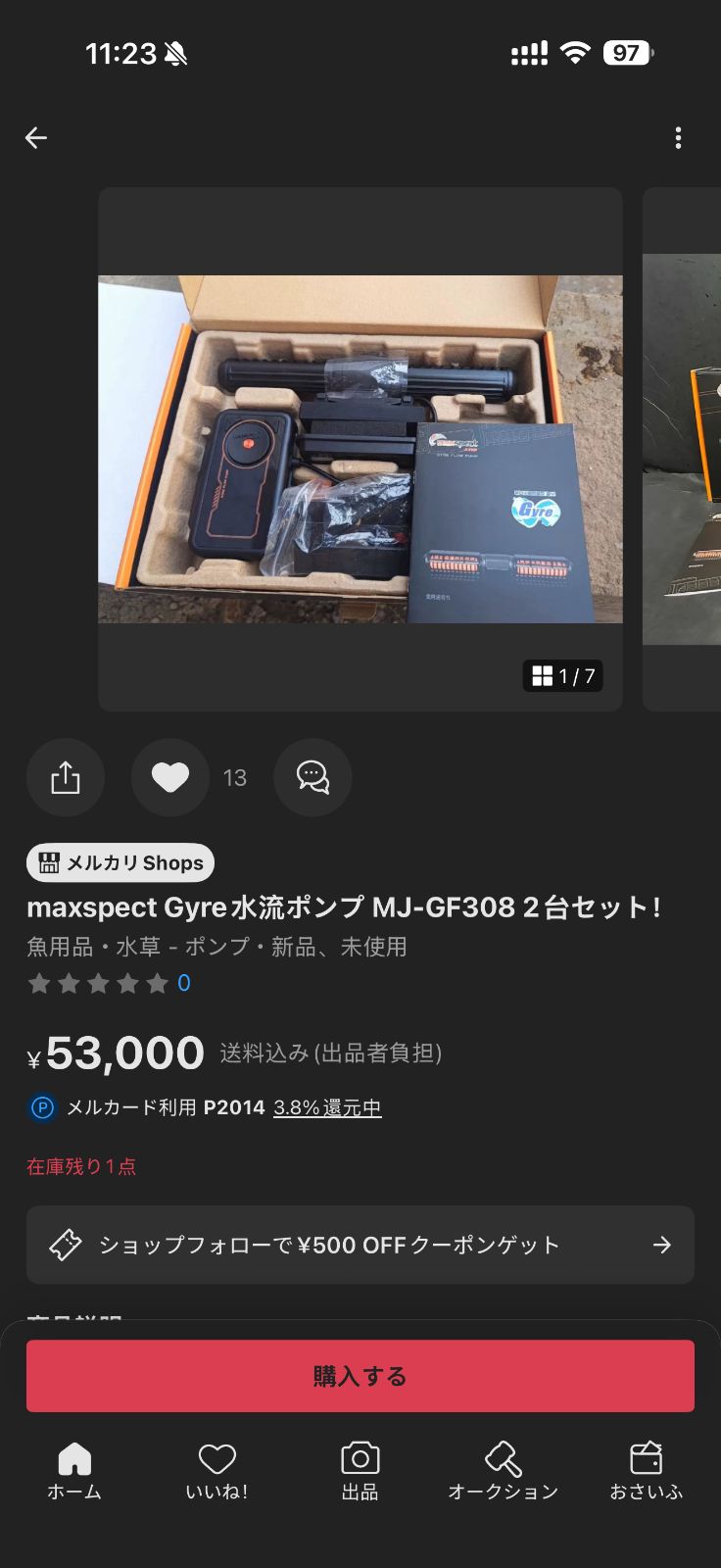
Task: Open the comments for this item
Action: click(312, 778)
